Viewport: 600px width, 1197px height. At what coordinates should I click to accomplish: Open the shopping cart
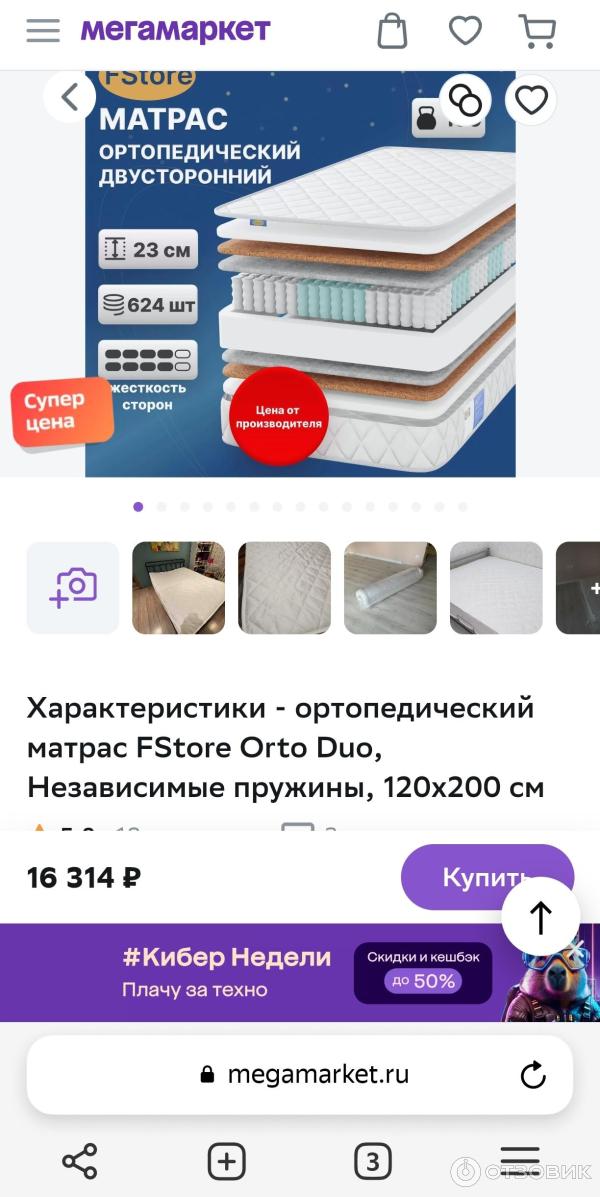[537, 31]
